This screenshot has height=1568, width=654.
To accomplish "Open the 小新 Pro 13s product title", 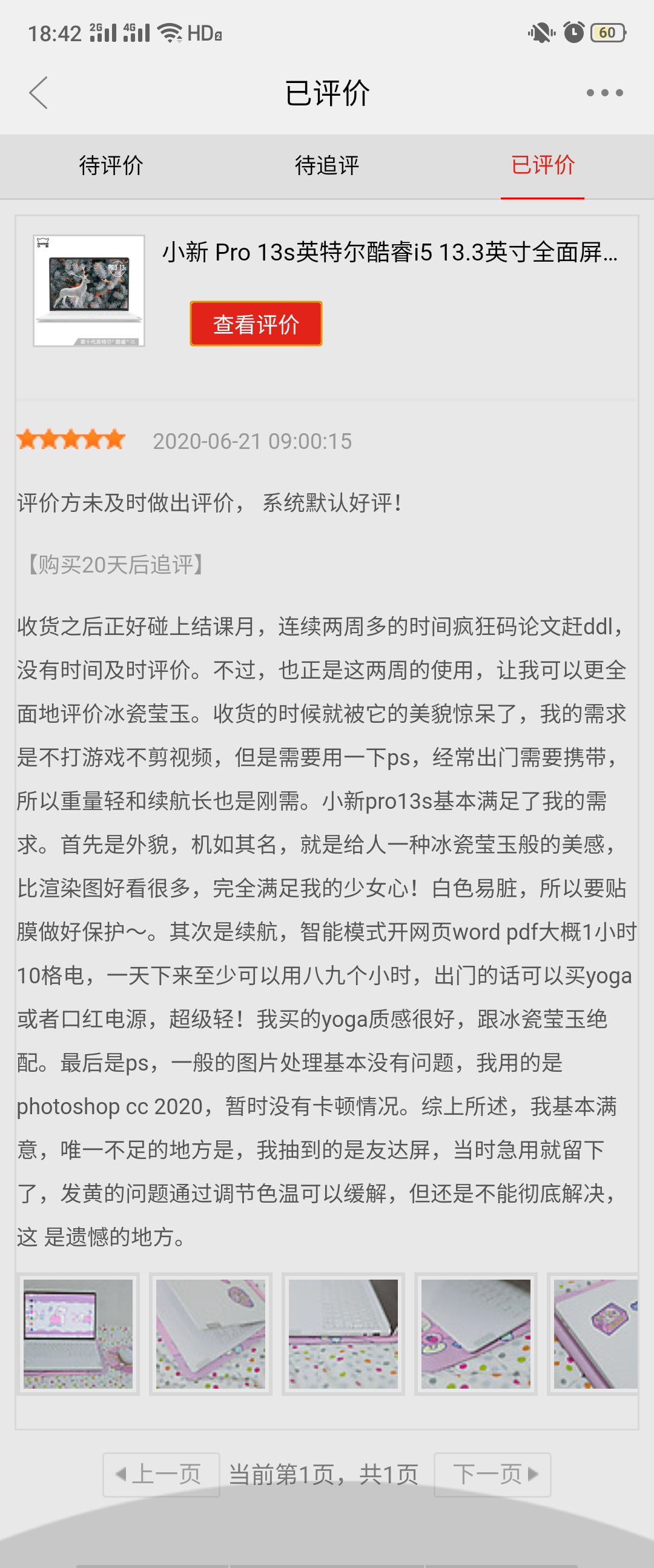I will pyautogui.click(x=389, y=252).
